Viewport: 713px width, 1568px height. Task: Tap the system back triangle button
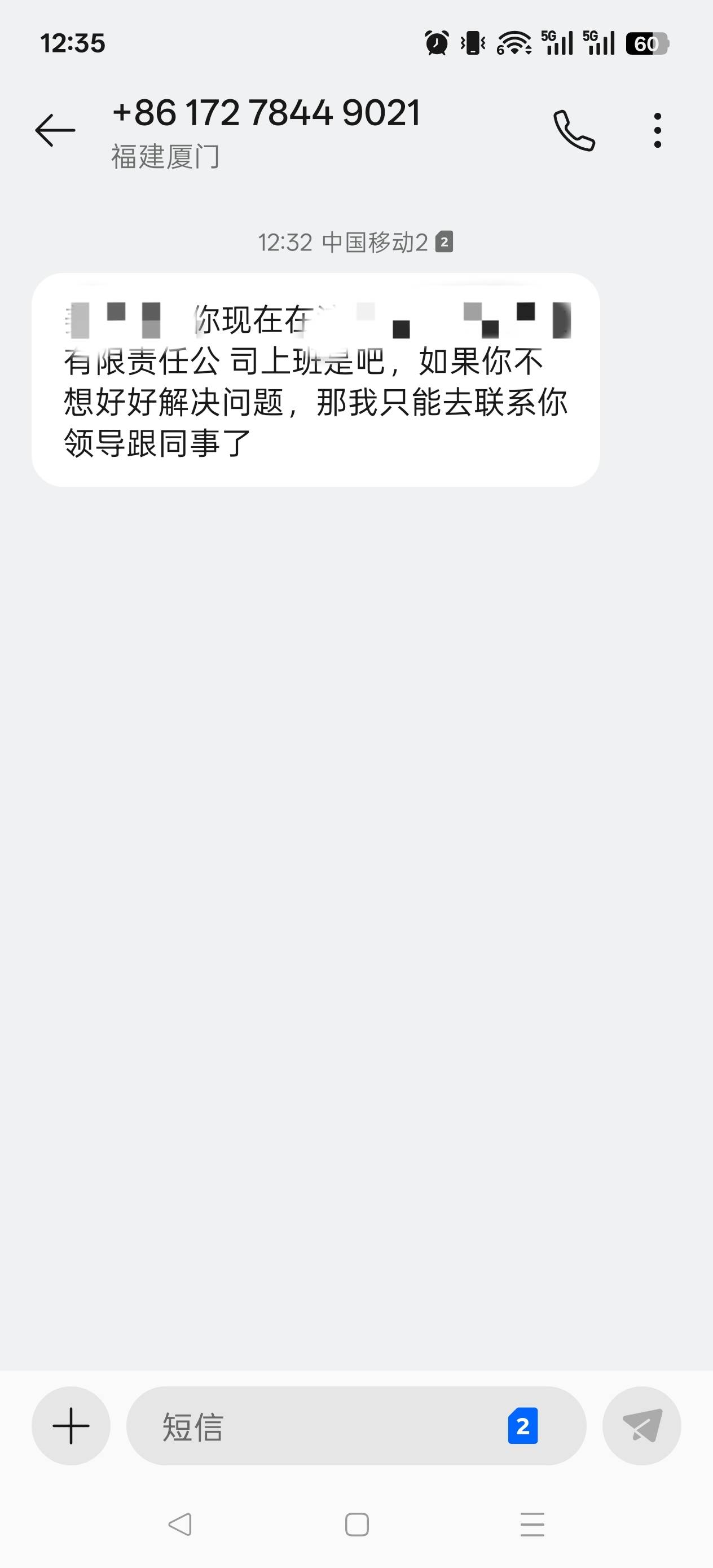[179, 1525]
